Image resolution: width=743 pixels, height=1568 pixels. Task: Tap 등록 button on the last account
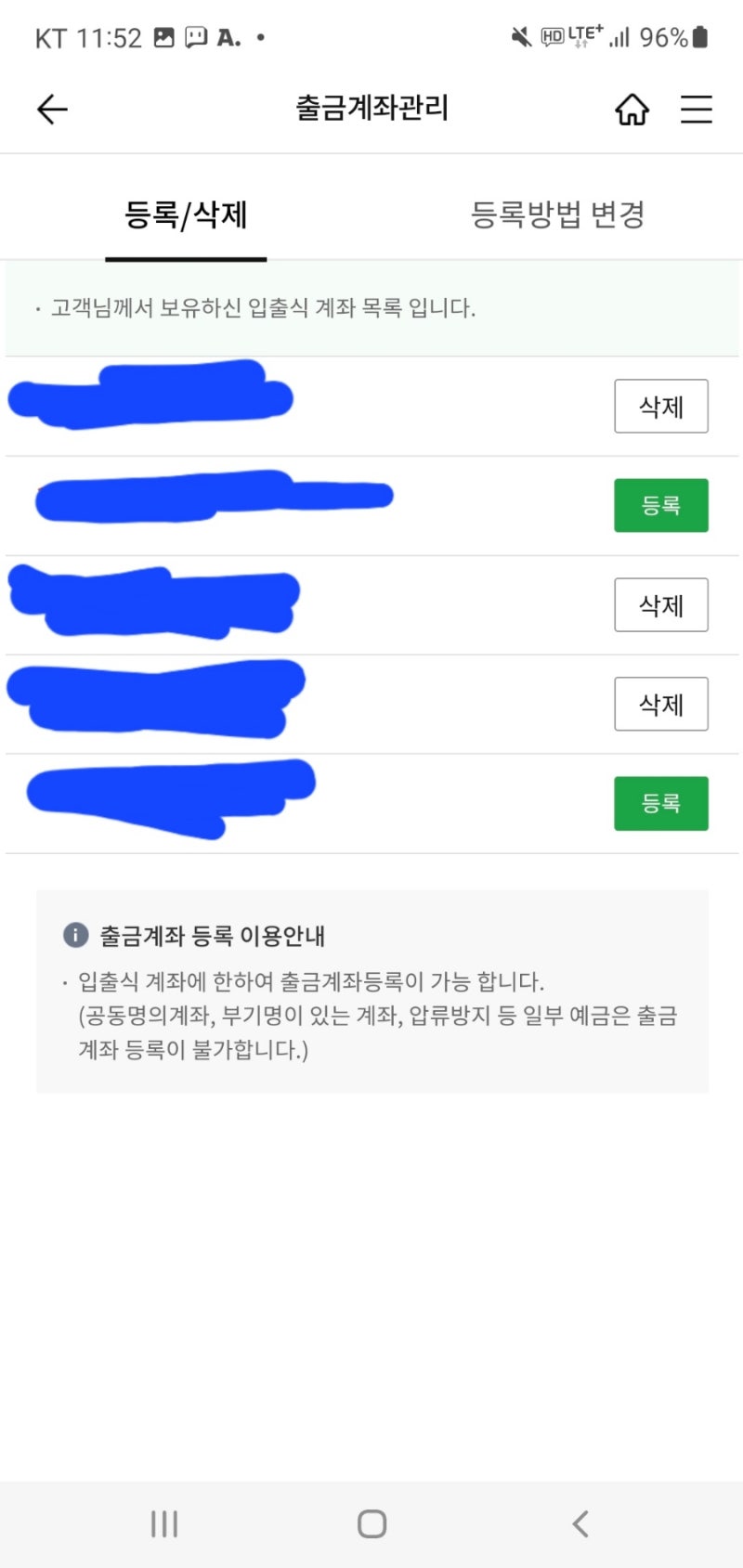pos(660,803)
